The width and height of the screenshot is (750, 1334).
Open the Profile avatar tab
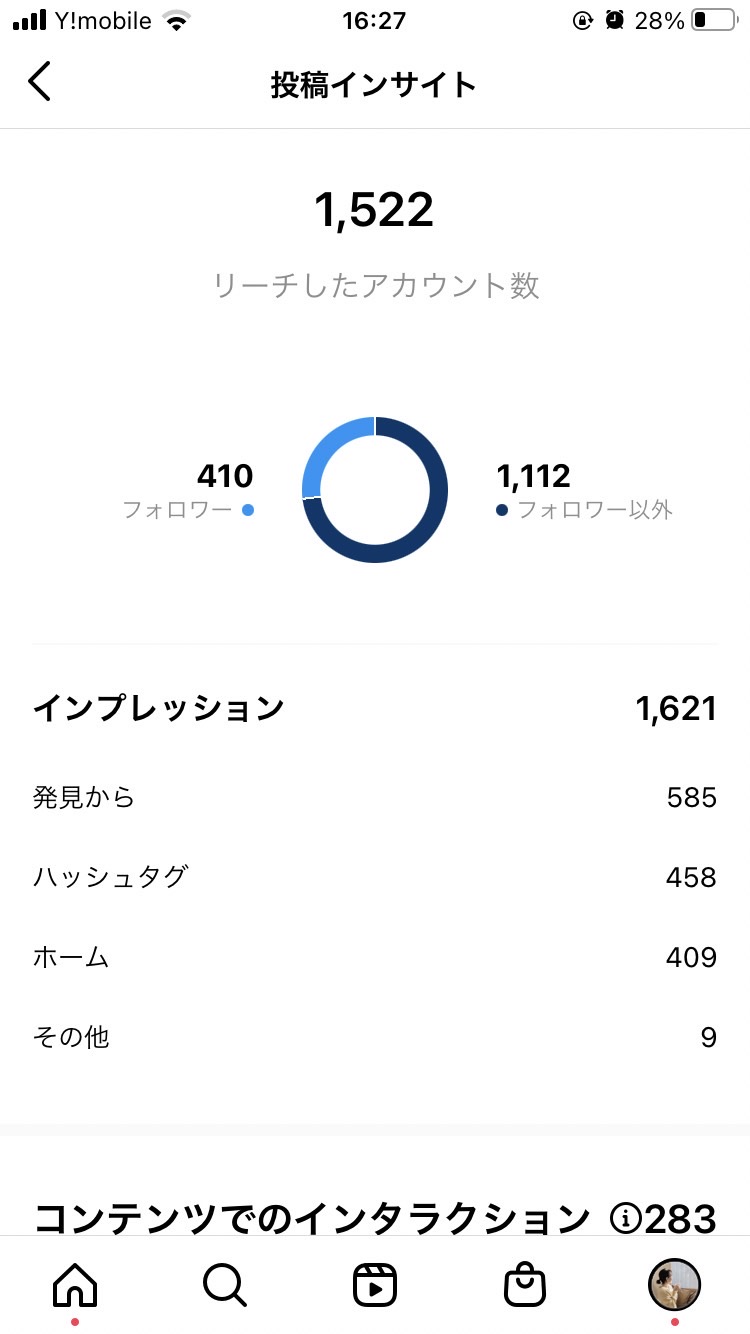pyautogui.click(x=675, y=1284)
